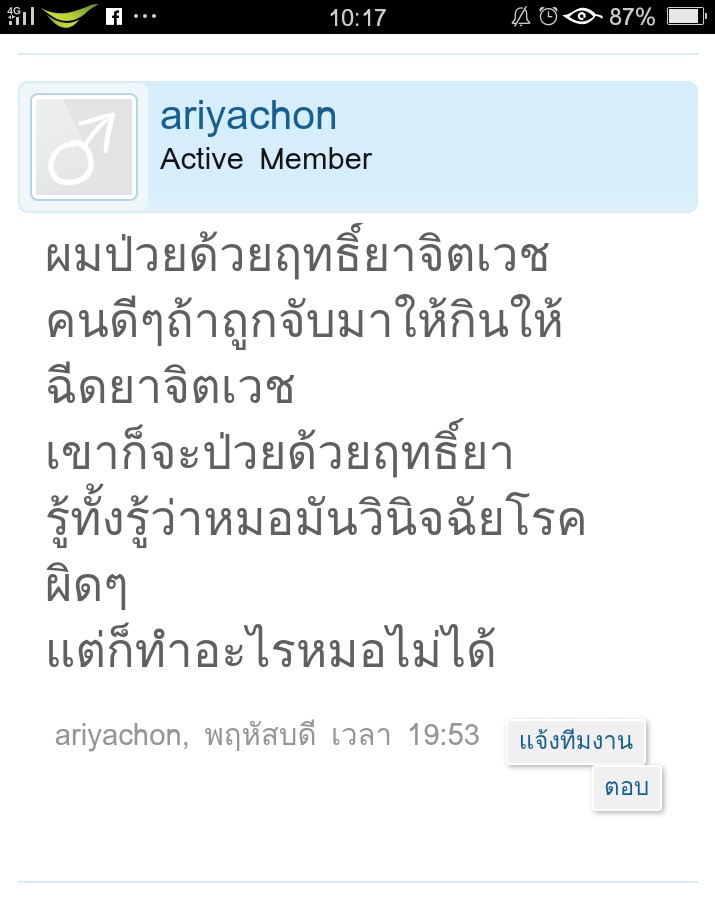Report the post via แจ้งทีมงาน

pyautogui.click(x=576, y=742)
